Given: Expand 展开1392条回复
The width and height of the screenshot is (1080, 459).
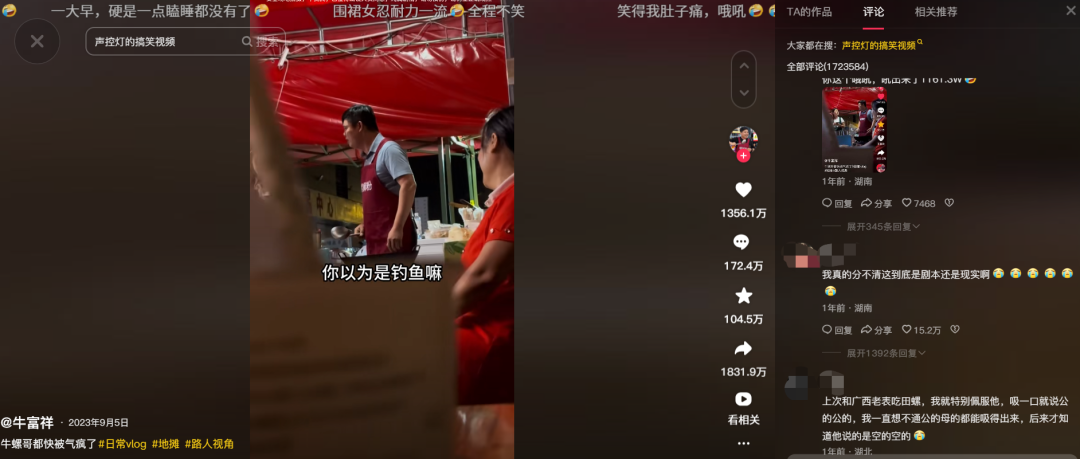Looking at the screenshot, I should (x=885, y=353).
